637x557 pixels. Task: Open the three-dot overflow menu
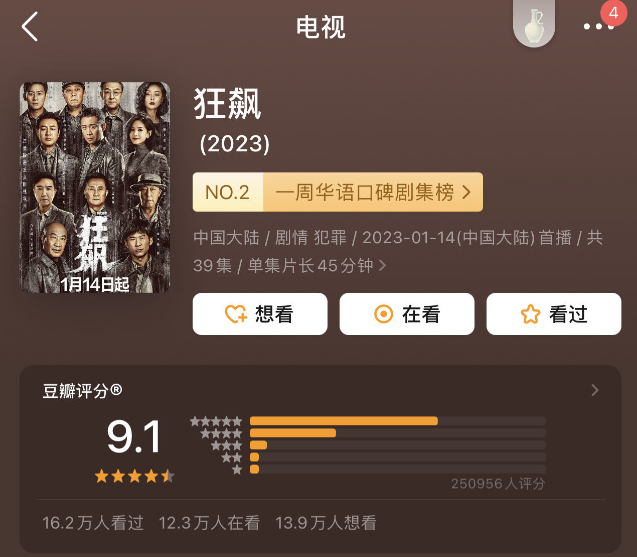[x=598, y=27]
